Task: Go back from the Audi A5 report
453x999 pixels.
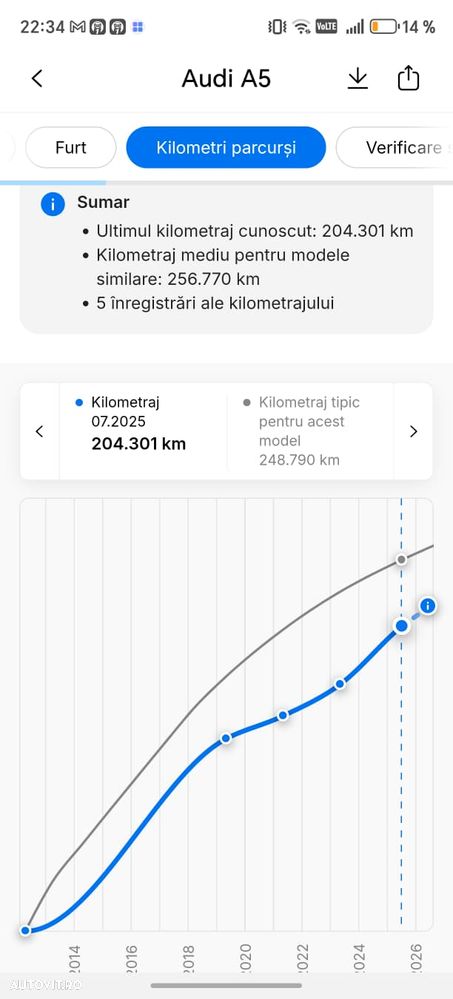Action: 37,78
